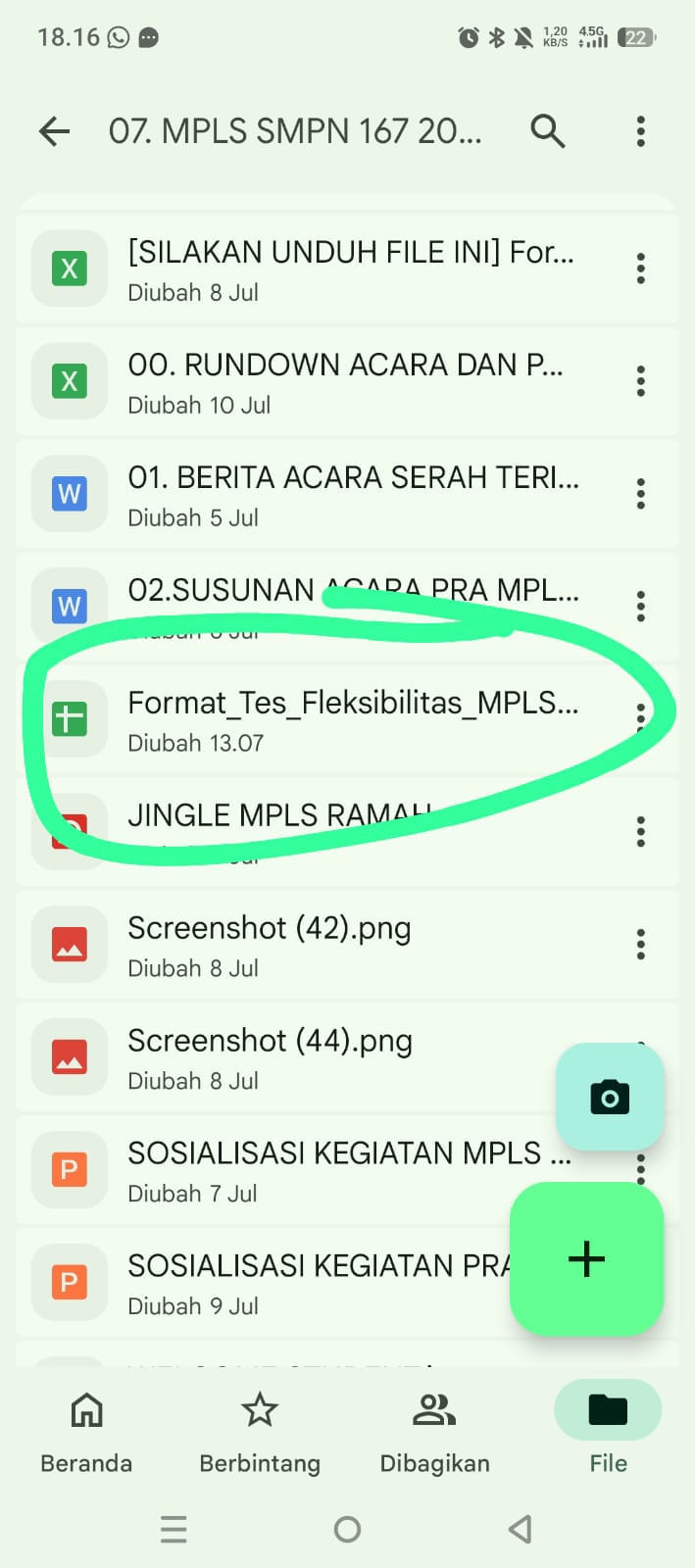This screenshot has height=1568, width=695.
Task: Switch to the Beranda tab
Action: tap(86, 1431)
